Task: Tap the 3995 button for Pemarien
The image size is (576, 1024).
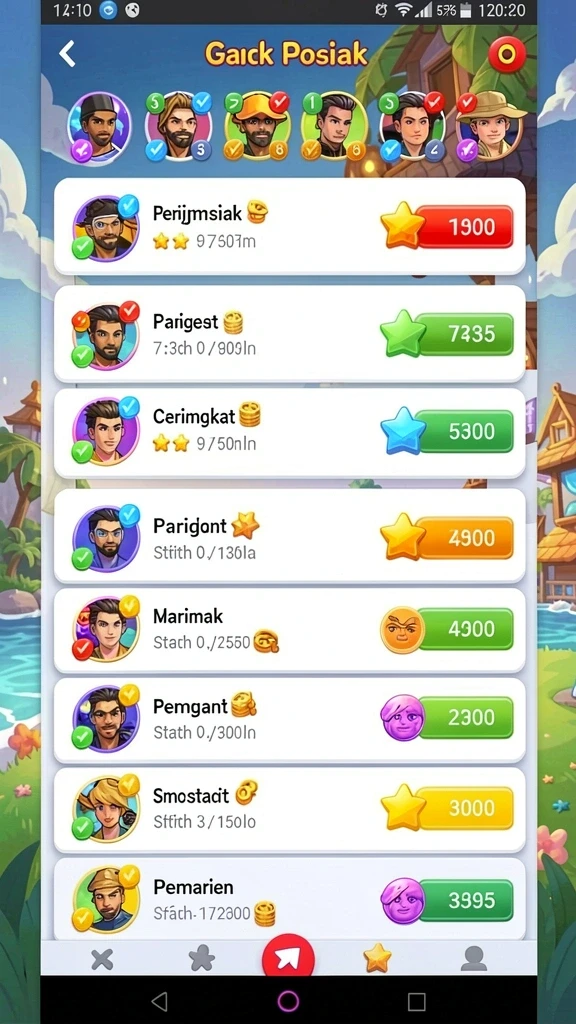Action: (x=465, y=901)
